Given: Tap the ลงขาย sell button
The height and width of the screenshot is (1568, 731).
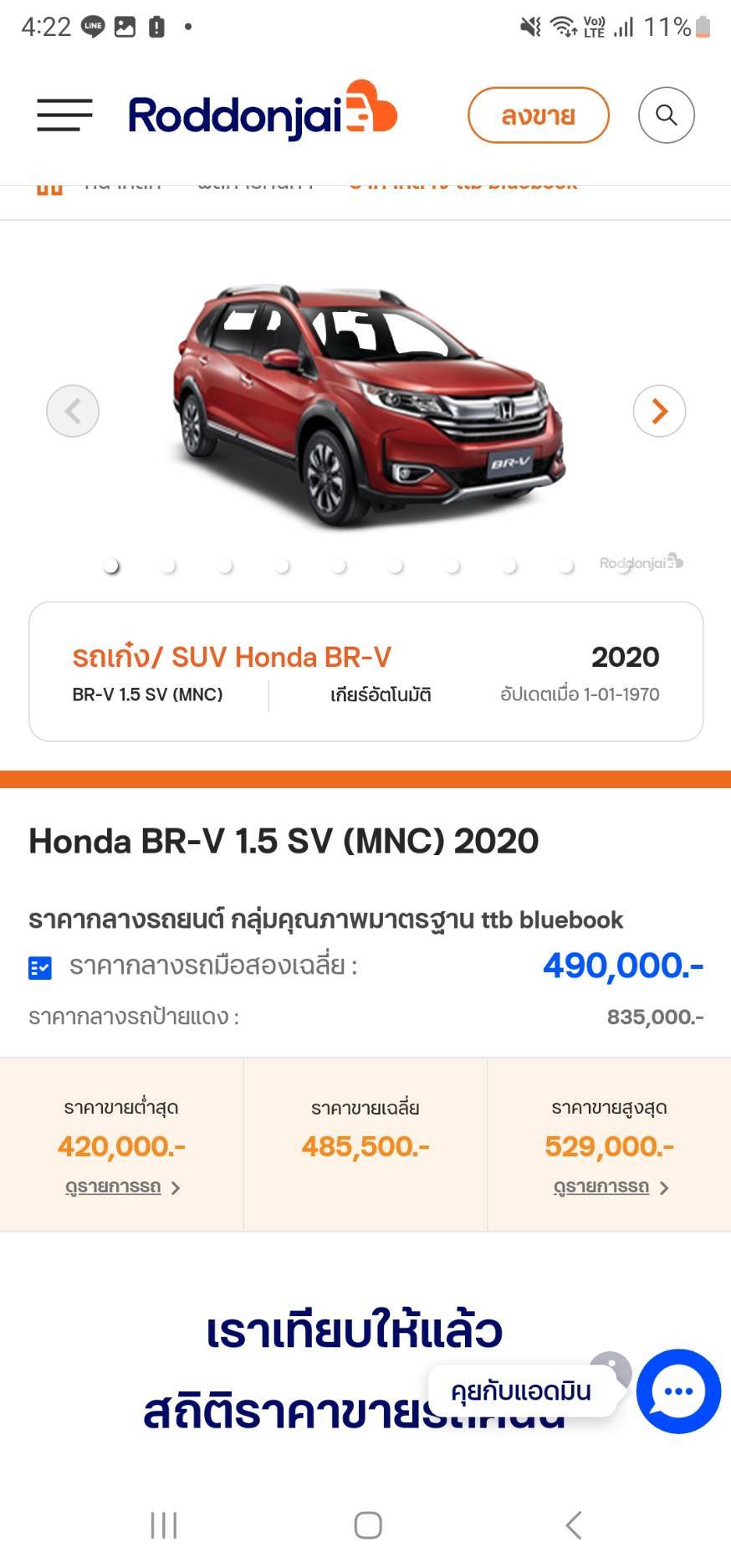Looking at the screenshot, I should point(538,115).
